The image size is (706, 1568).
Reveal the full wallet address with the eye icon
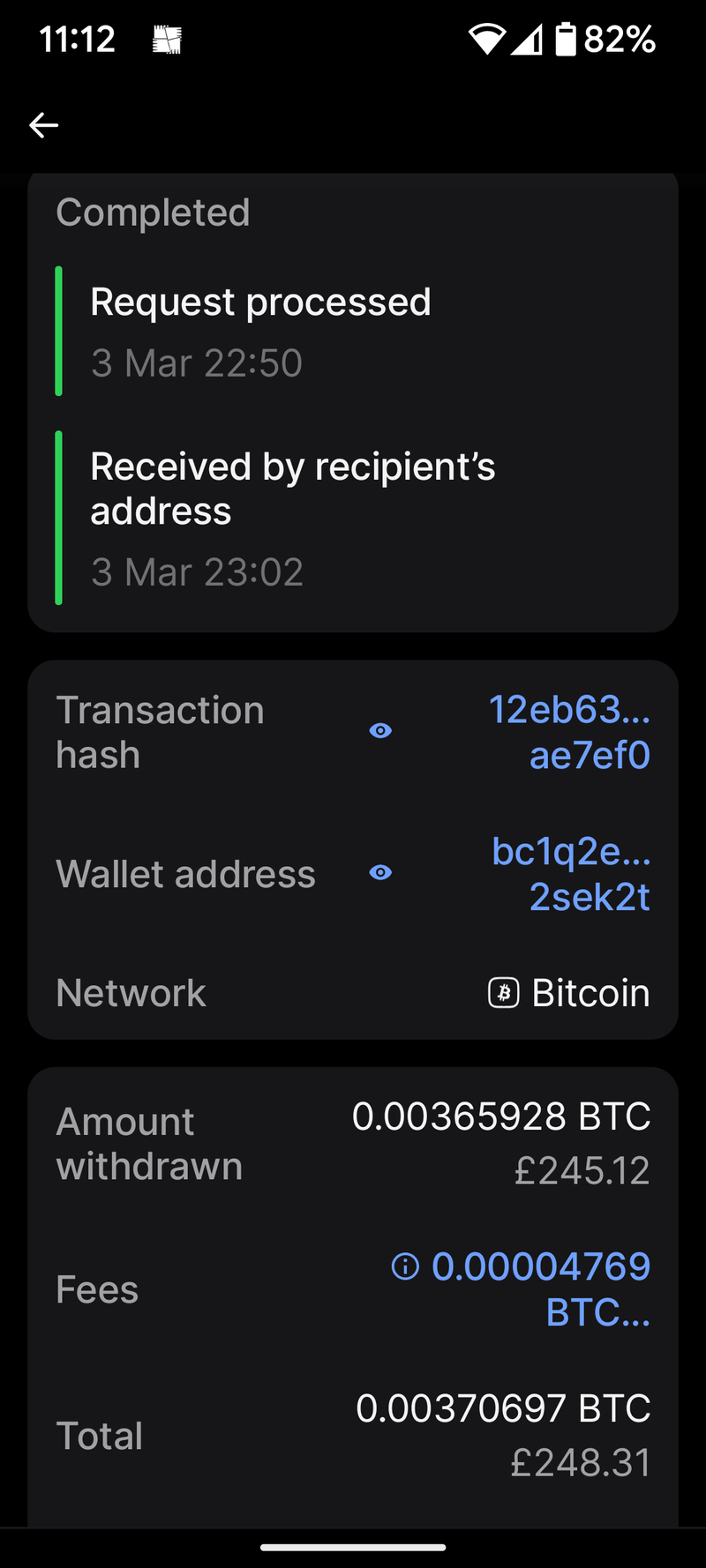(380, 873)
